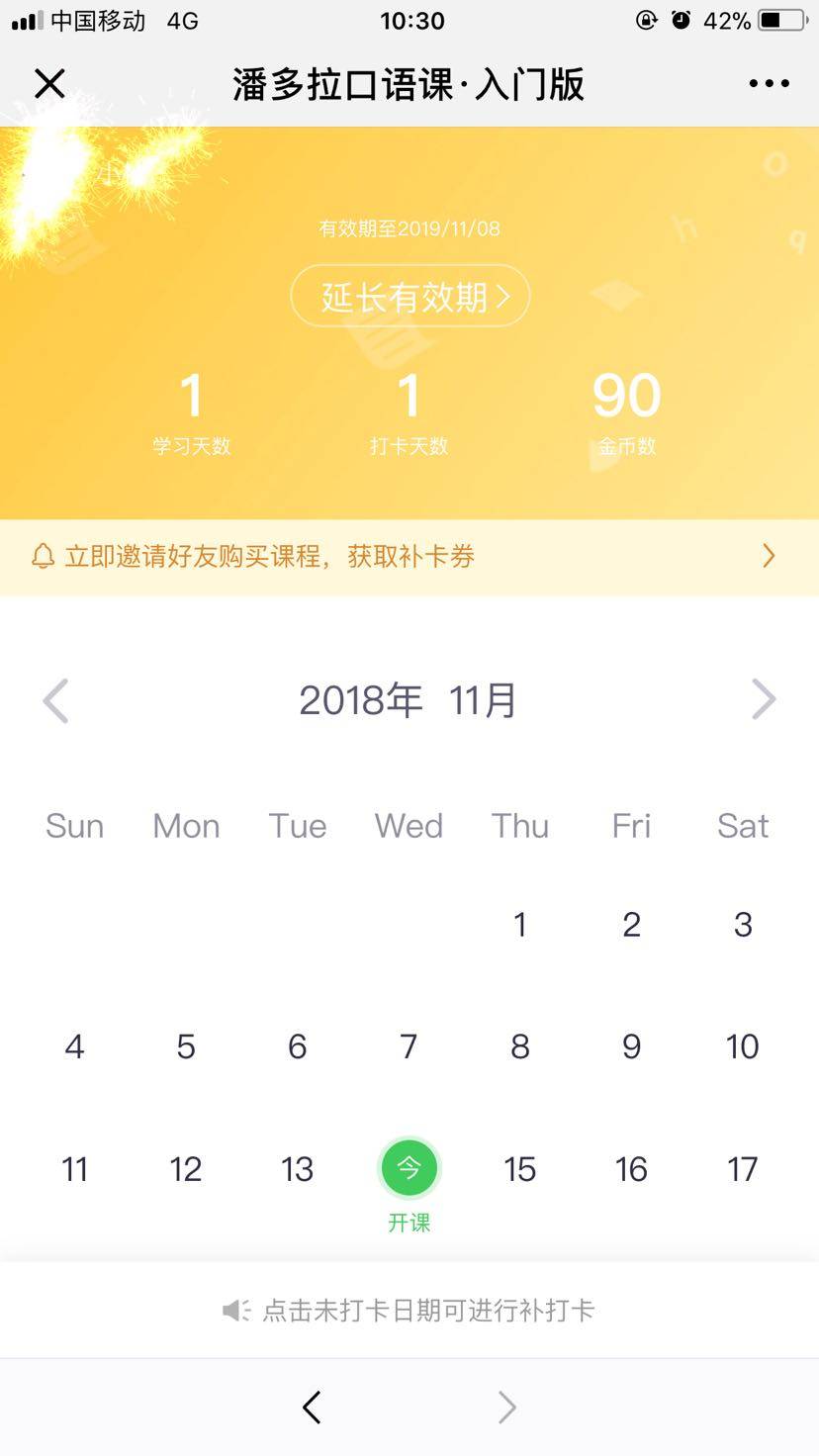Select today's date marked 今

pyautogui.click(x=409, y=1168)
